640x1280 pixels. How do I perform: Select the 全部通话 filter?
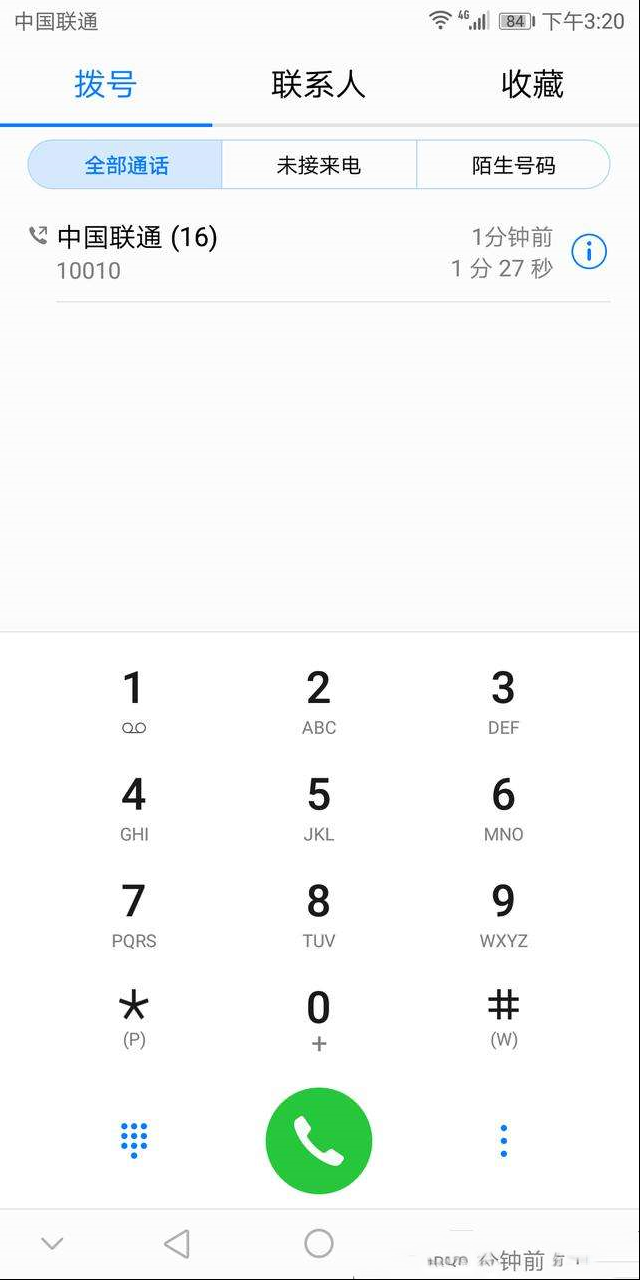[x=125, y=165]
